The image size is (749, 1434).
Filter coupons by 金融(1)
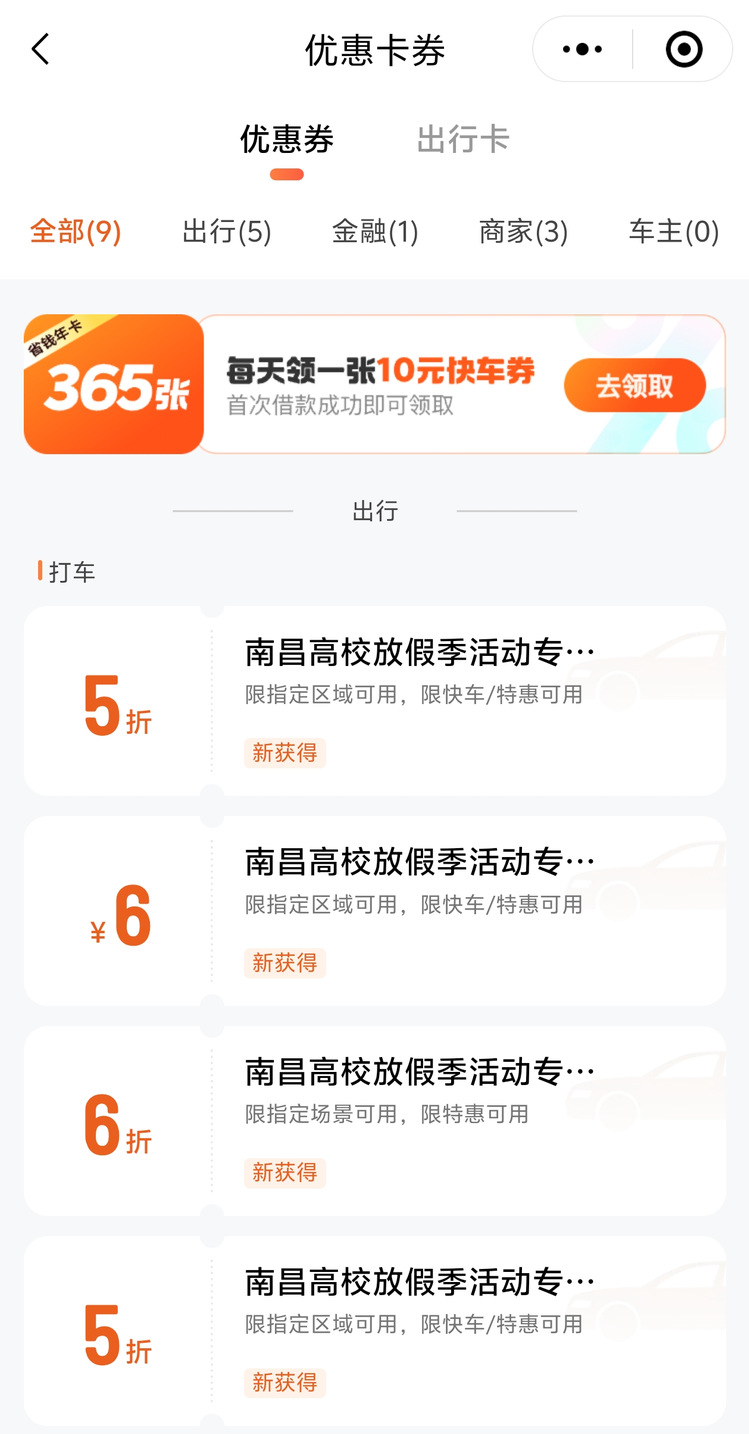click(375, 232)
